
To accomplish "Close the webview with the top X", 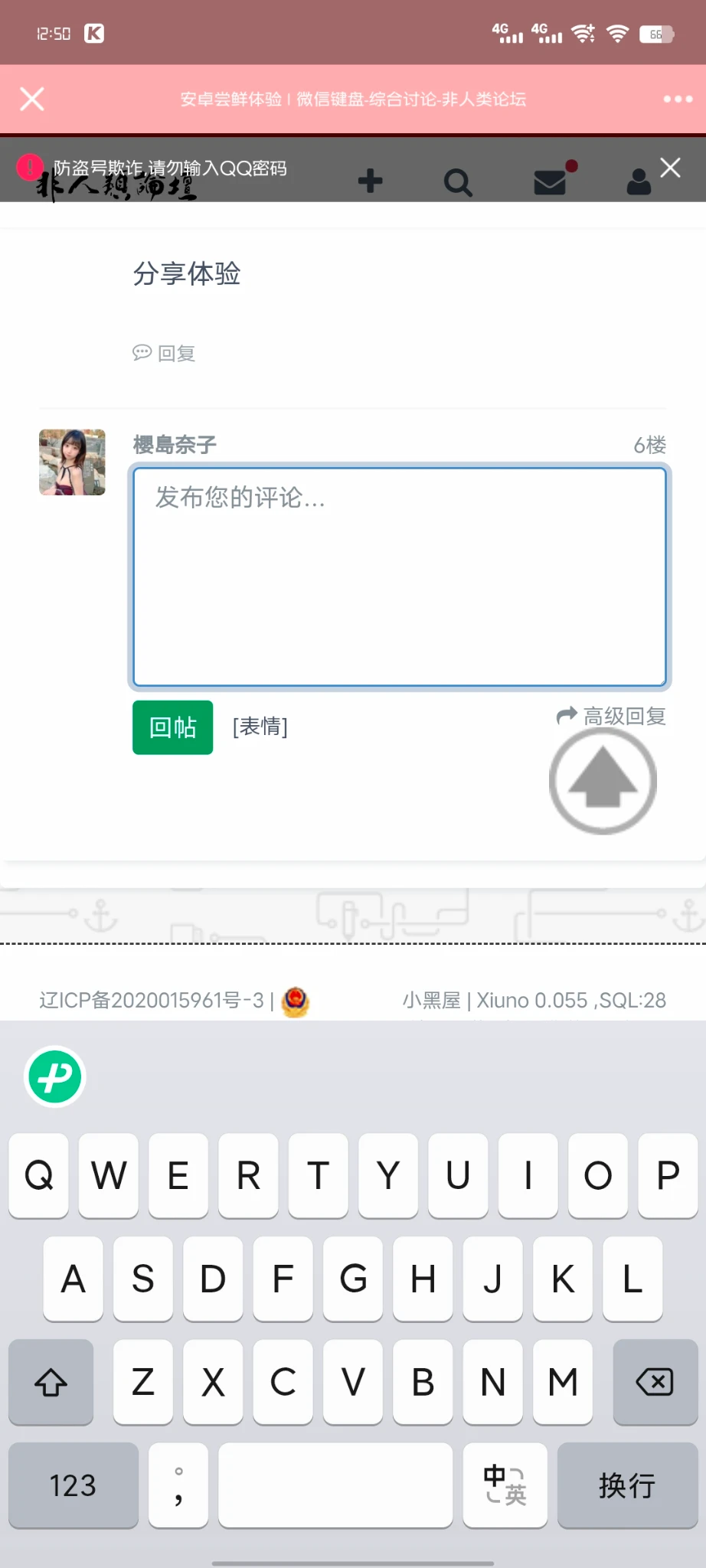I will point(32,100).
